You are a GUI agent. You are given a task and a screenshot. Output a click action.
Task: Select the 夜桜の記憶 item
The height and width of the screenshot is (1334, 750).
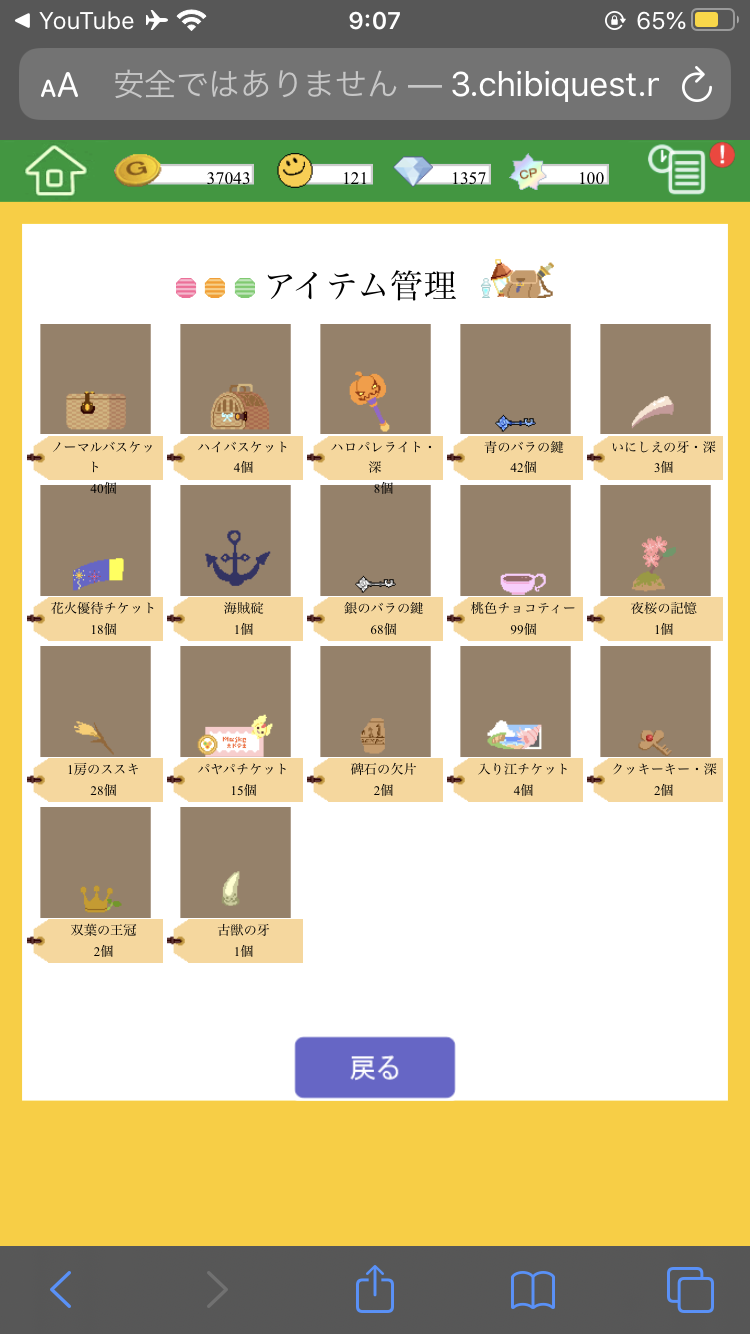(x=655, y=541)
